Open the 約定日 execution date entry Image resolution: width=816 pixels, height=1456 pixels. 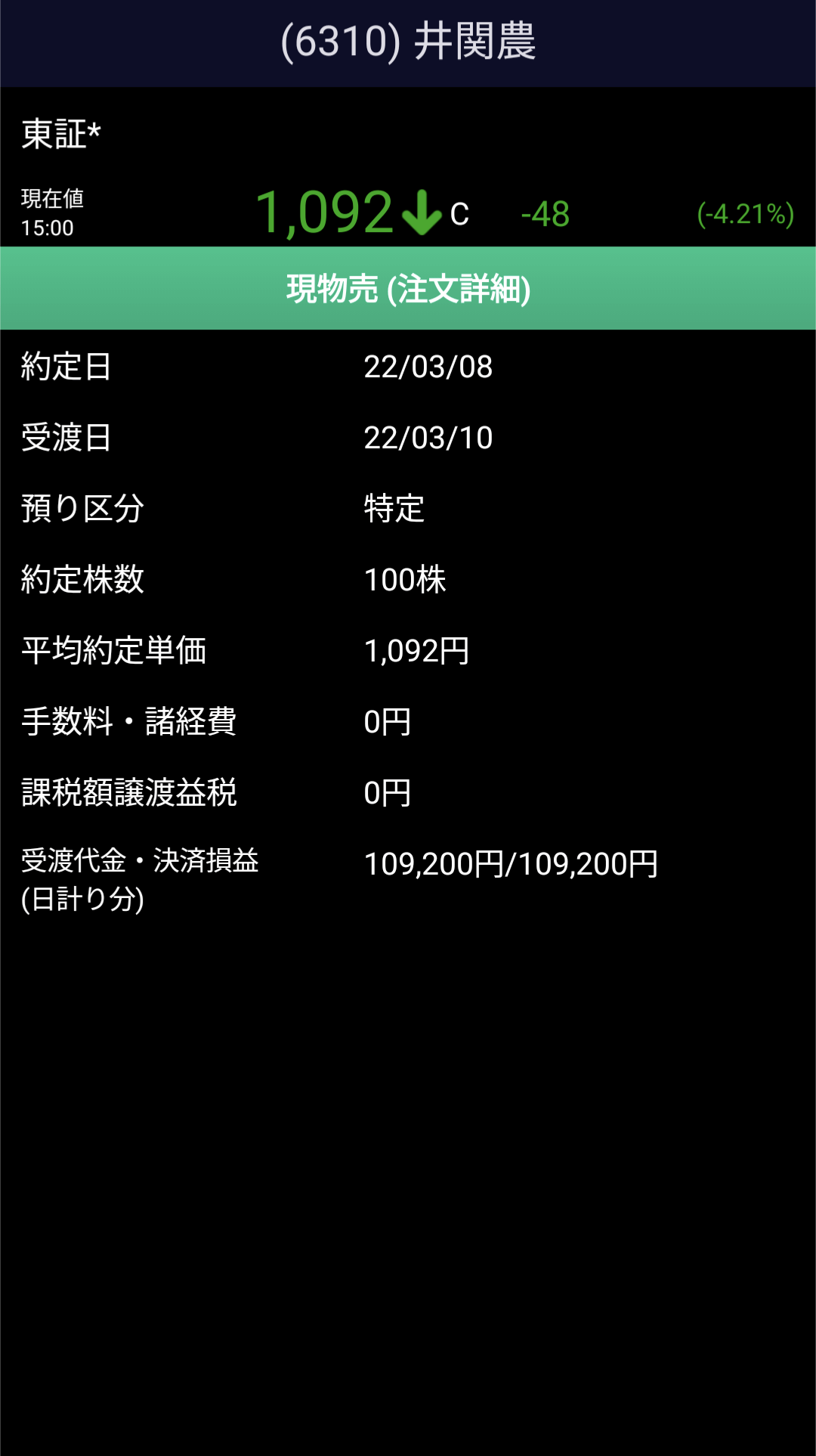tap(227, 367)
